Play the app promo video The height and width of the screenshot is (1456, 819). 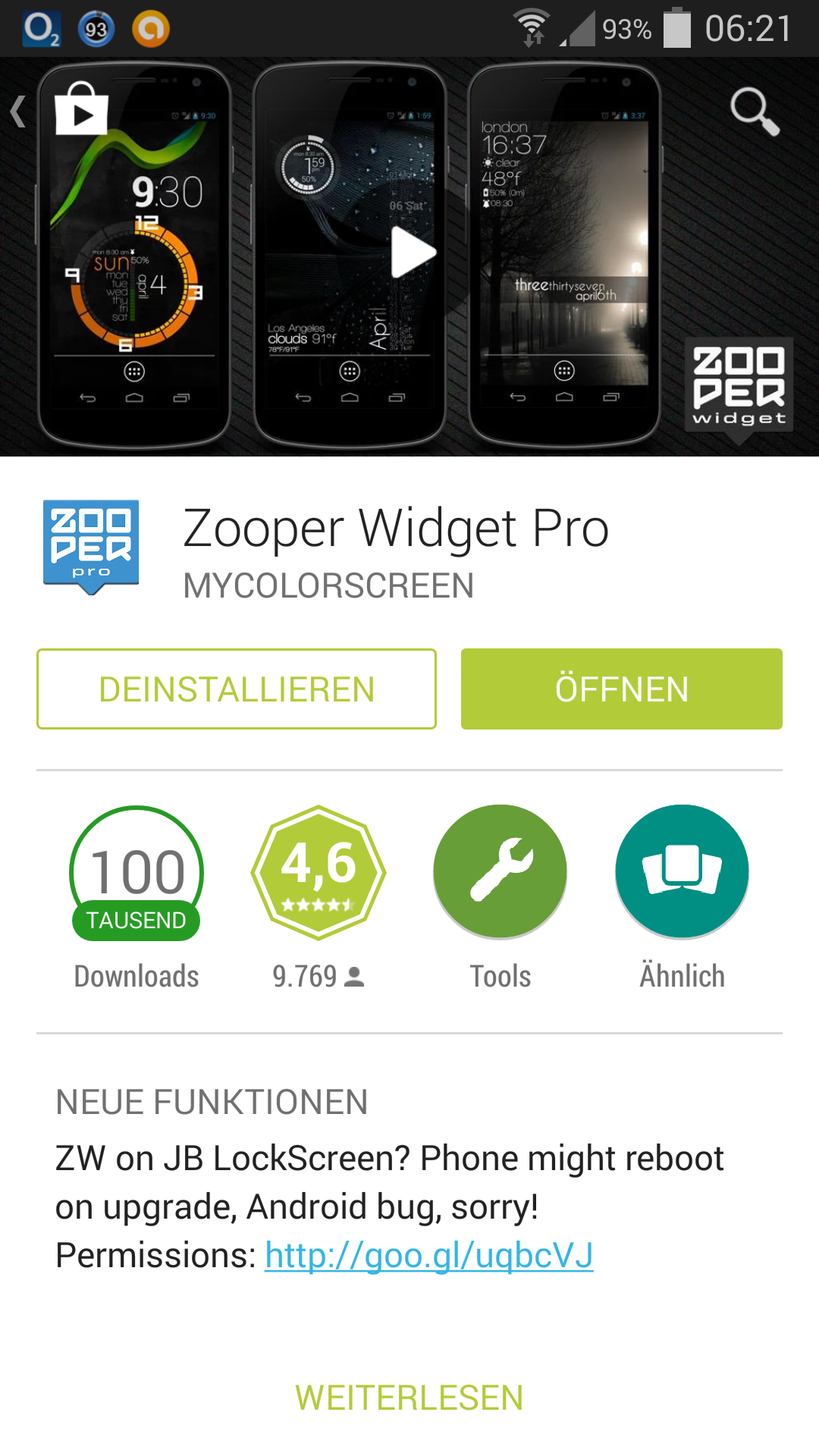coord(412,253)
